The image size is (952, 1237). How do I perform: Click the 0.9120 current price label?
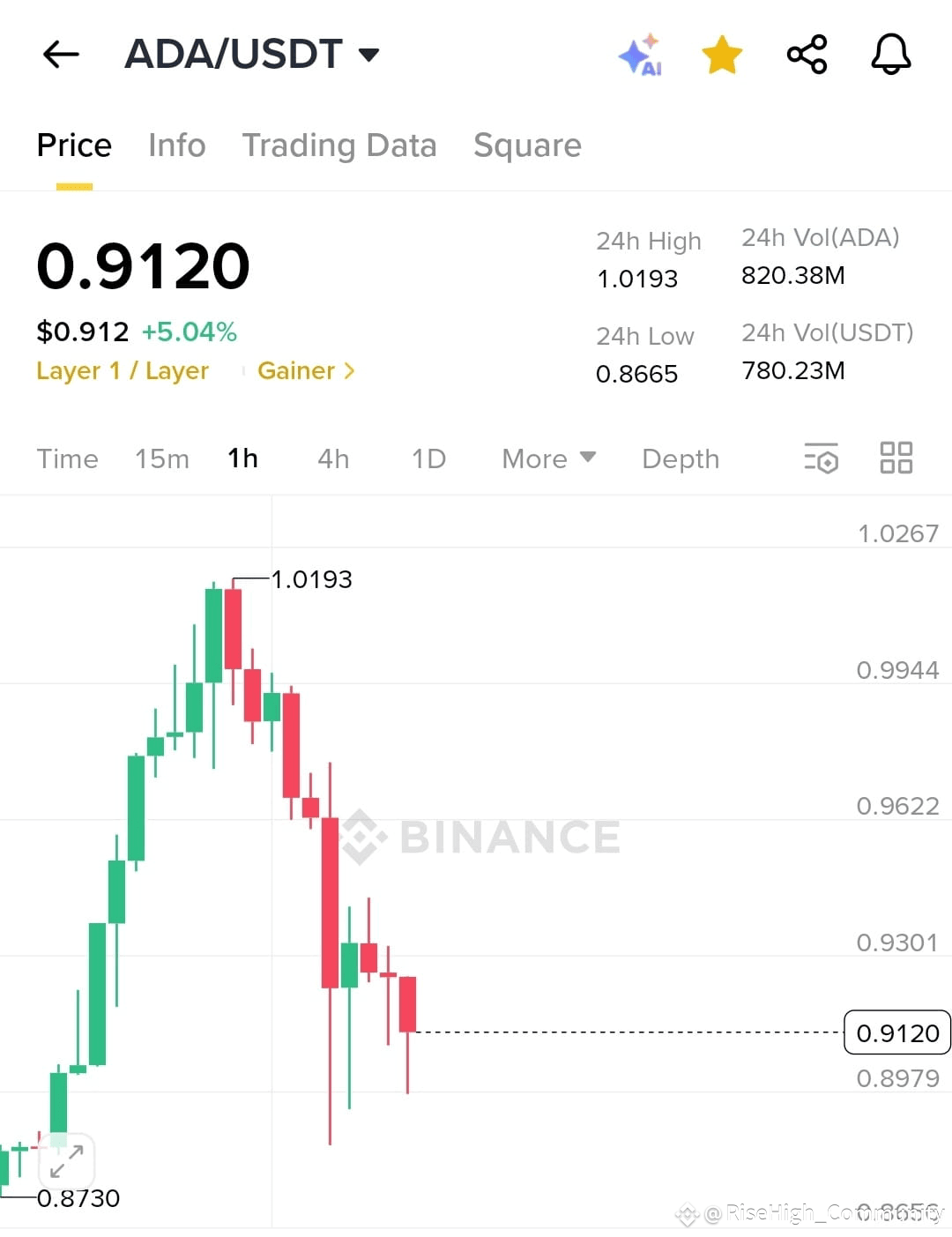pos(896,1033)
